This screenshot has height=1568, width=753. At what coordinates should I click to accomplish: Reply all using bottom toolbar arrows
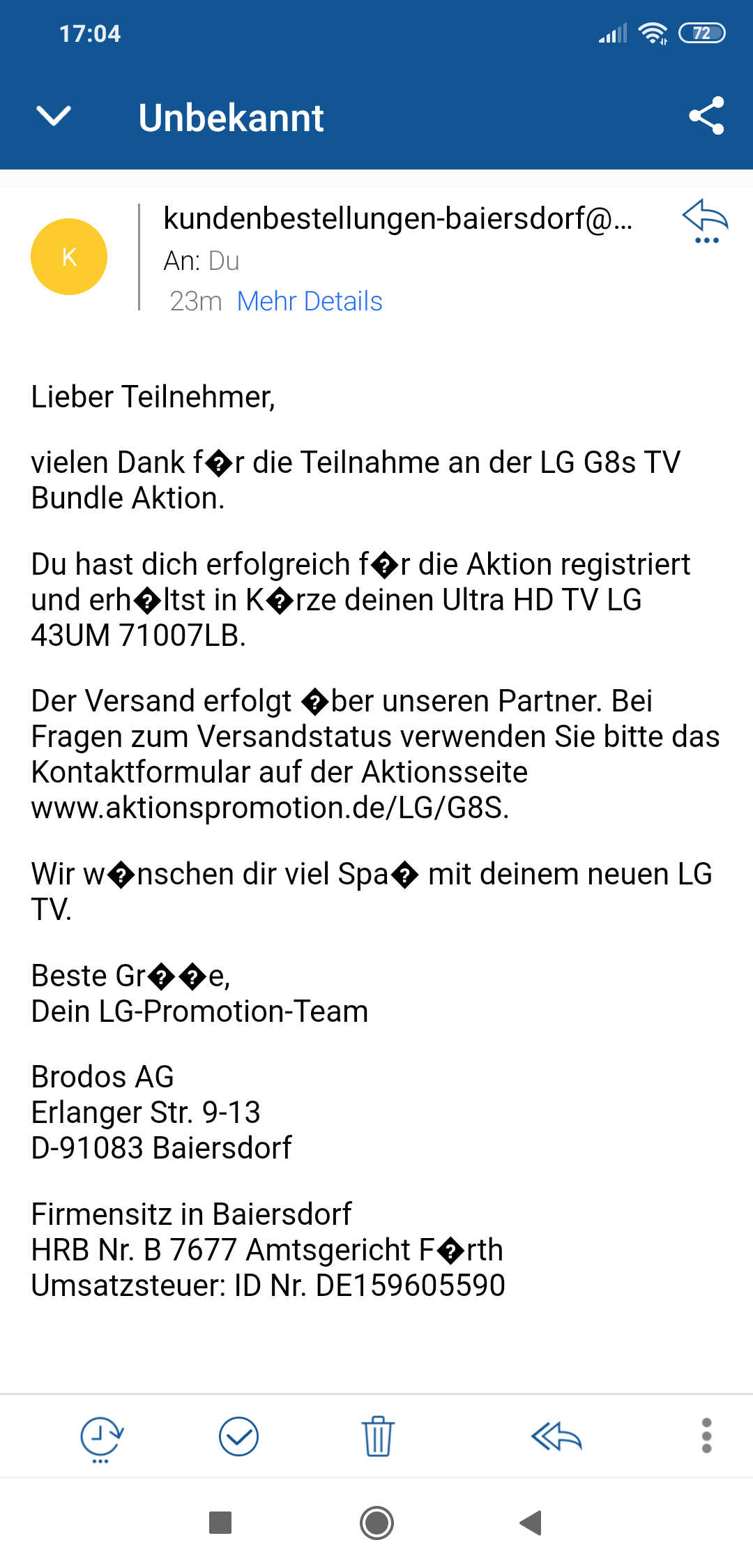(556, 1437)
